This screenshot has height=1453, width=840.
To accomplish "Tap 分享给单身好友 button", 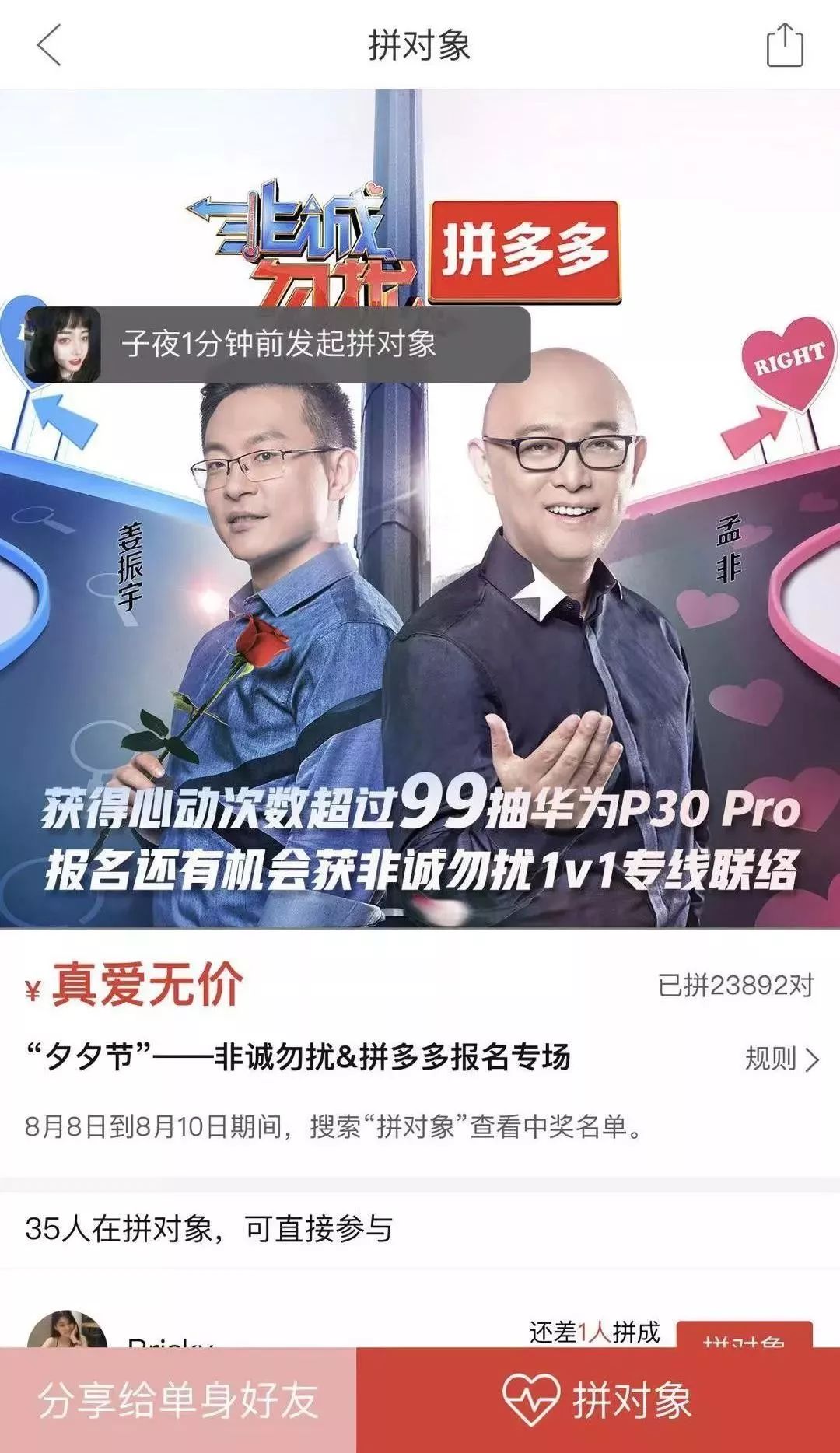I will point(178,1400).
